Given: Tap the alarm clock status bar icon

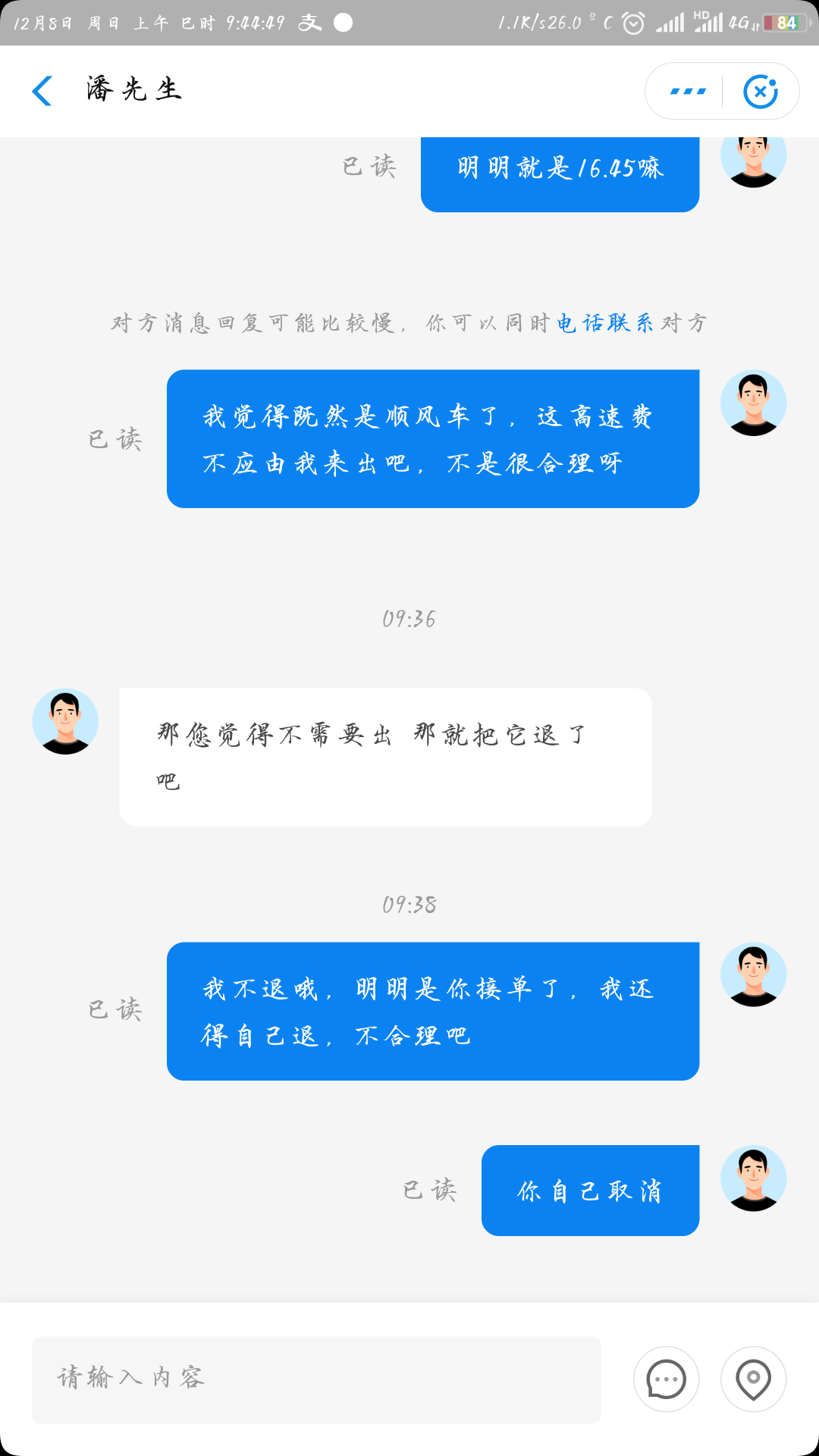Looking at the screenshot, I should (632, 22).
